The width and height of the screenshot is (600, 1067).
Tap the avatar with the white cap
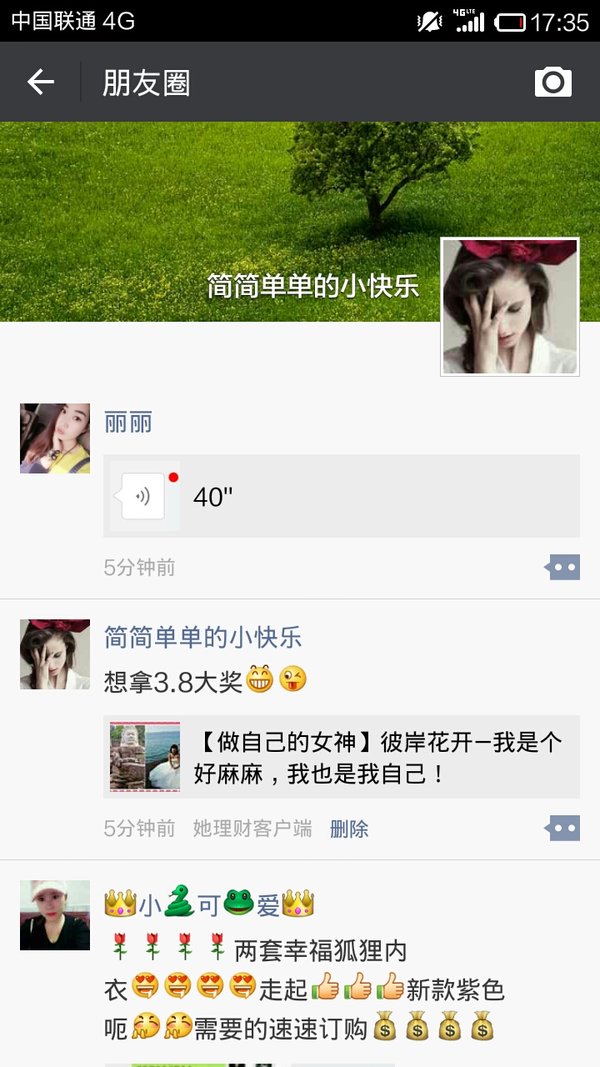pyautogui.click(x=55, y=915)
